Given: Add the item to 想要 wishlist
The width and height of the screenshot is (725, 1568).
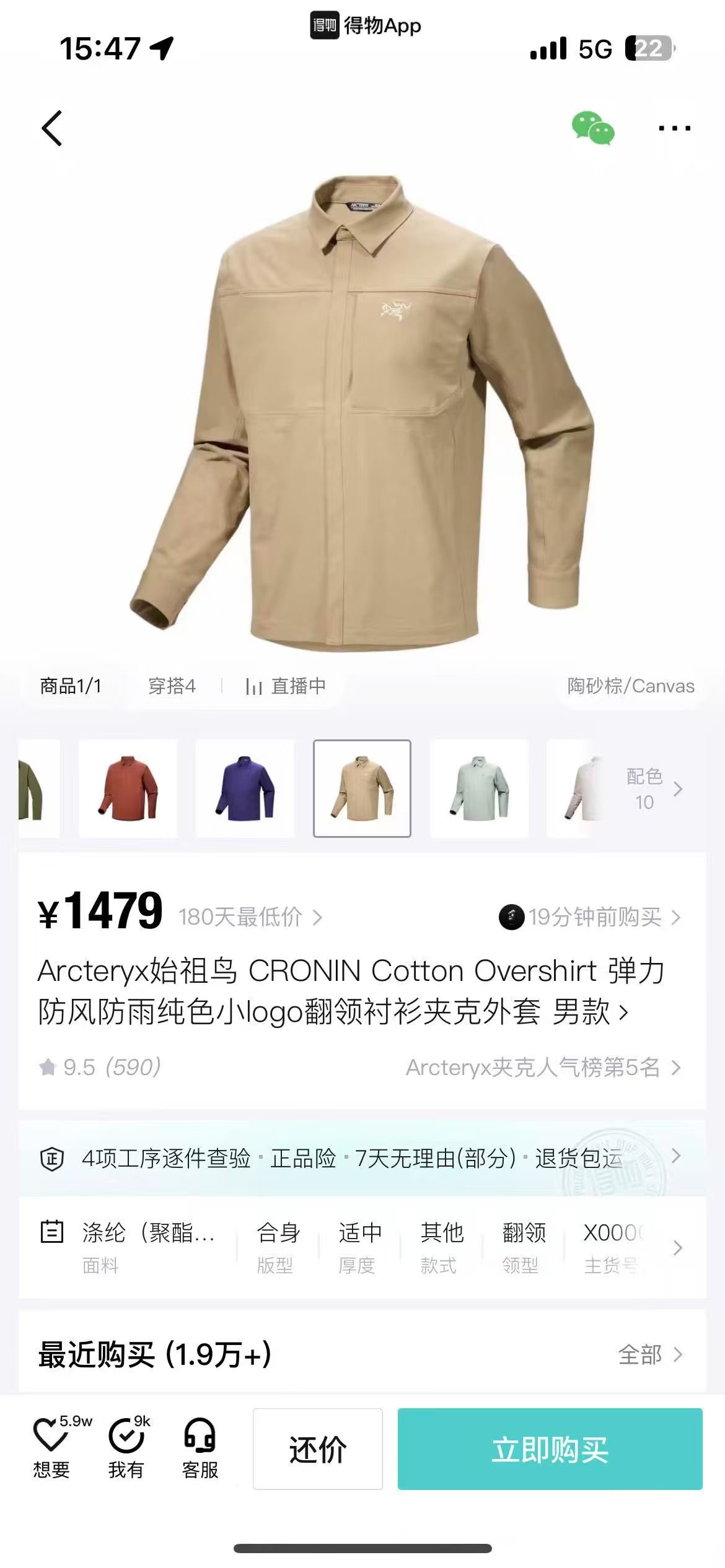Looking at the screenshot, I should point(52,1448).
